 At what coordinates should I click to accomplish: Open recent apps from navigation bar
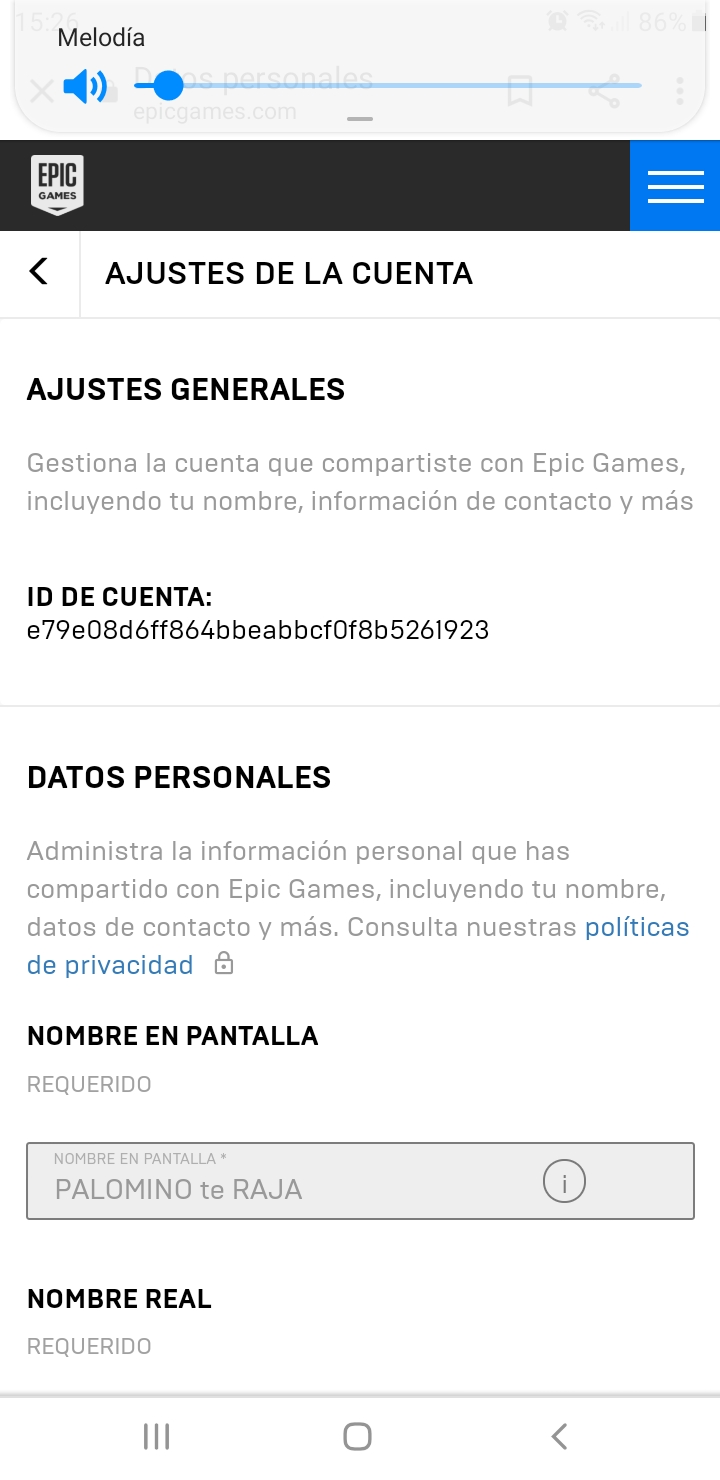(157, 1437)
